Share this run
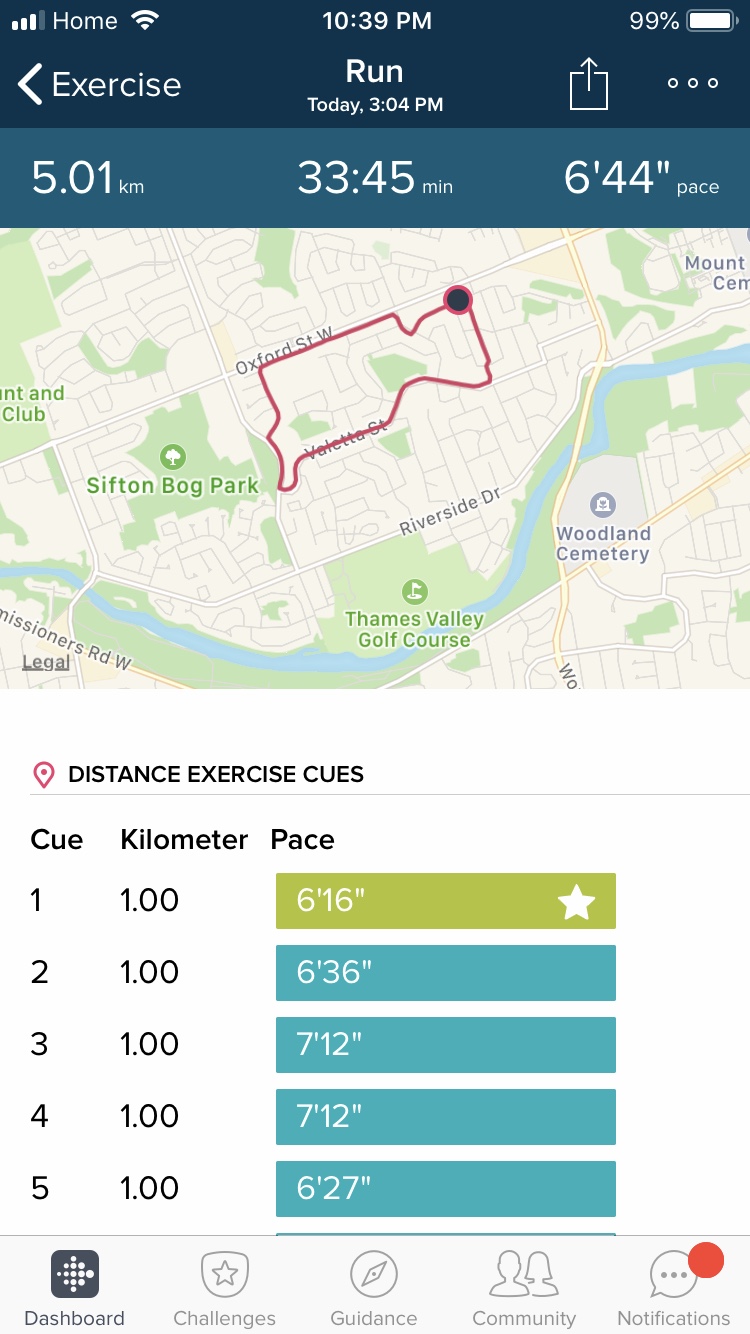Image resolution: width=750 pixels, height=1334 pixels. coord(589,84)
